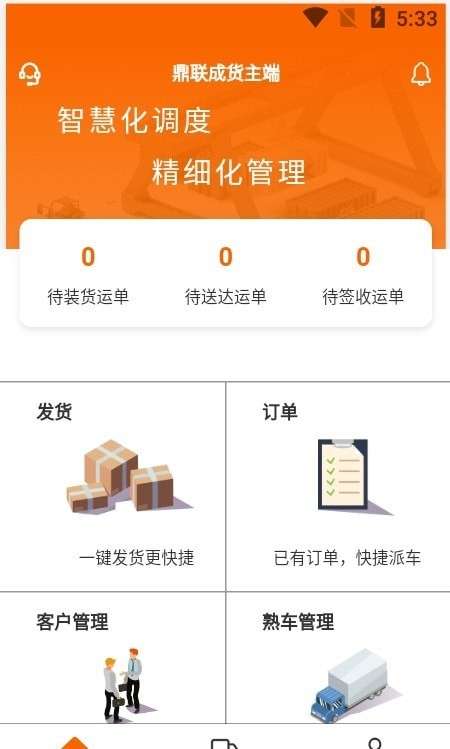View 待装货运单 waybills
The height and width of the screenshot is (749, 450).
[x=88, y=275]
